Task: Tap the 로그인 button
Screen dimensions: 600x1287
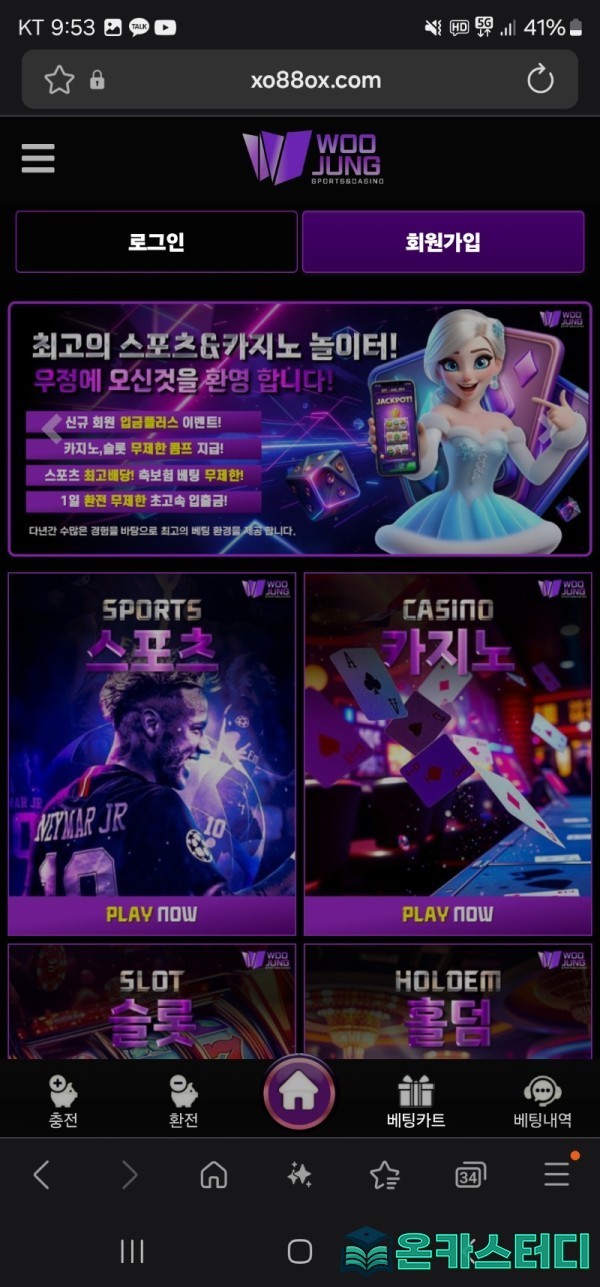Action: [x=156, y=242]
